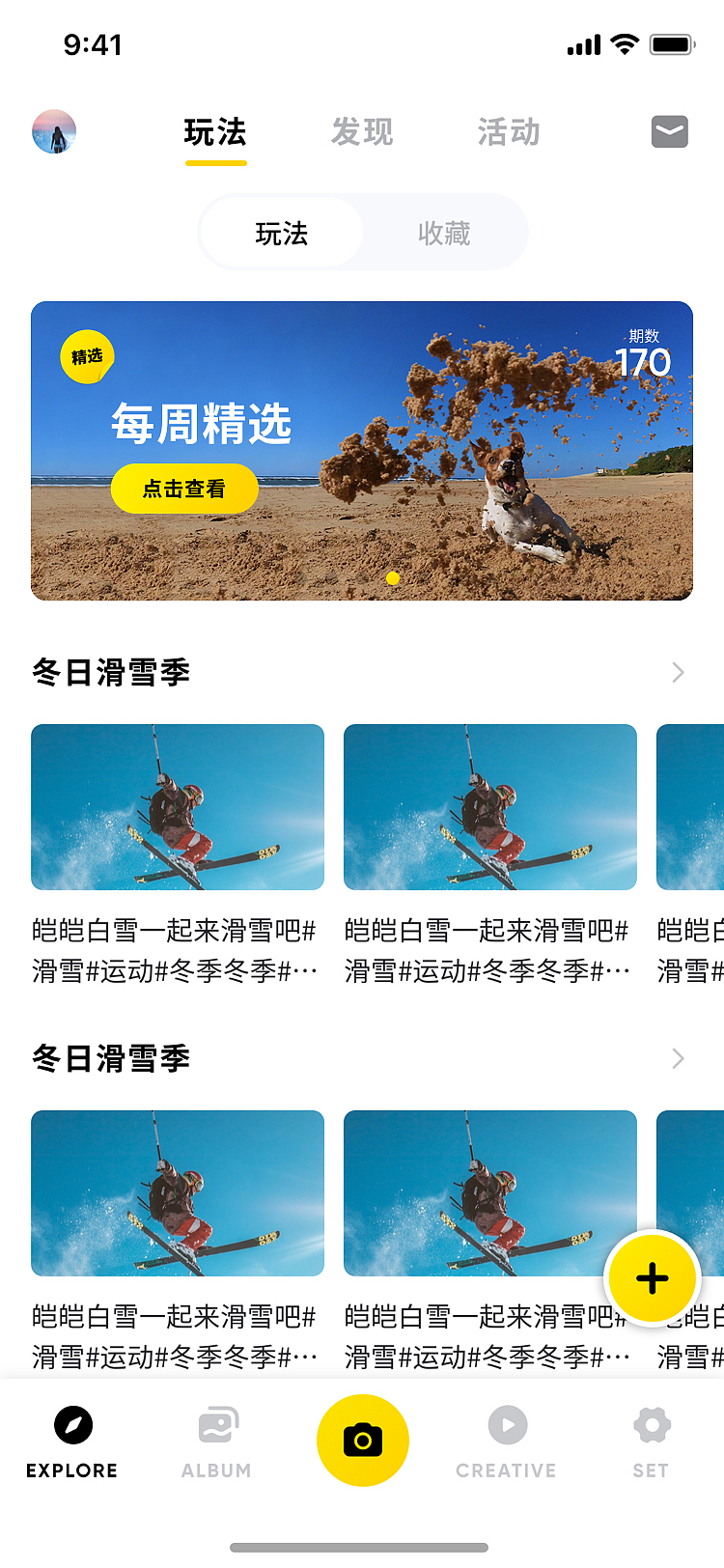Open the first ski card in the lower row
The image size is (724, 1568).
pyautogui.click(x=178, y=1193)
